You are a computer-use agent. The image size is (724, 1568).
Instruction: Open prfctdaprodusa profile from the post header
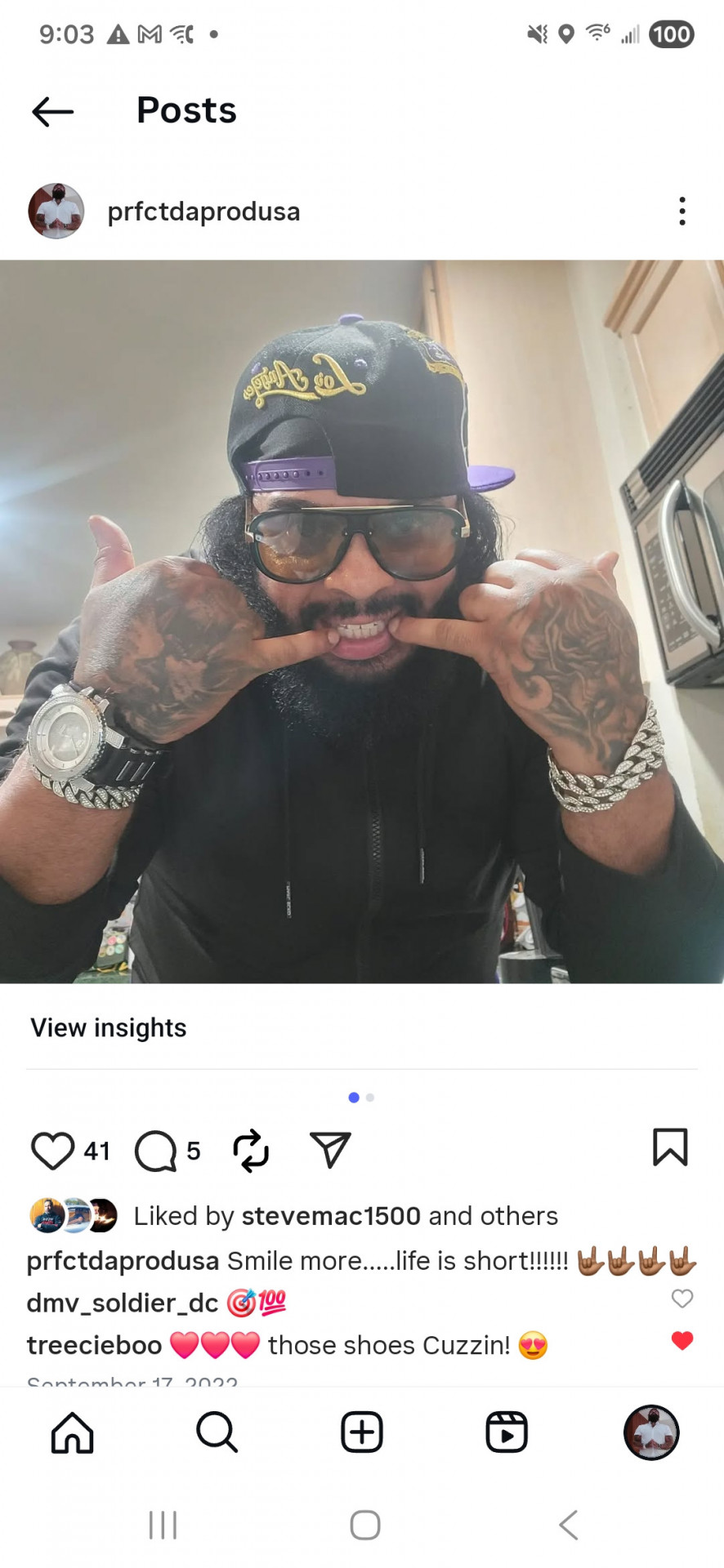point(203,212)
